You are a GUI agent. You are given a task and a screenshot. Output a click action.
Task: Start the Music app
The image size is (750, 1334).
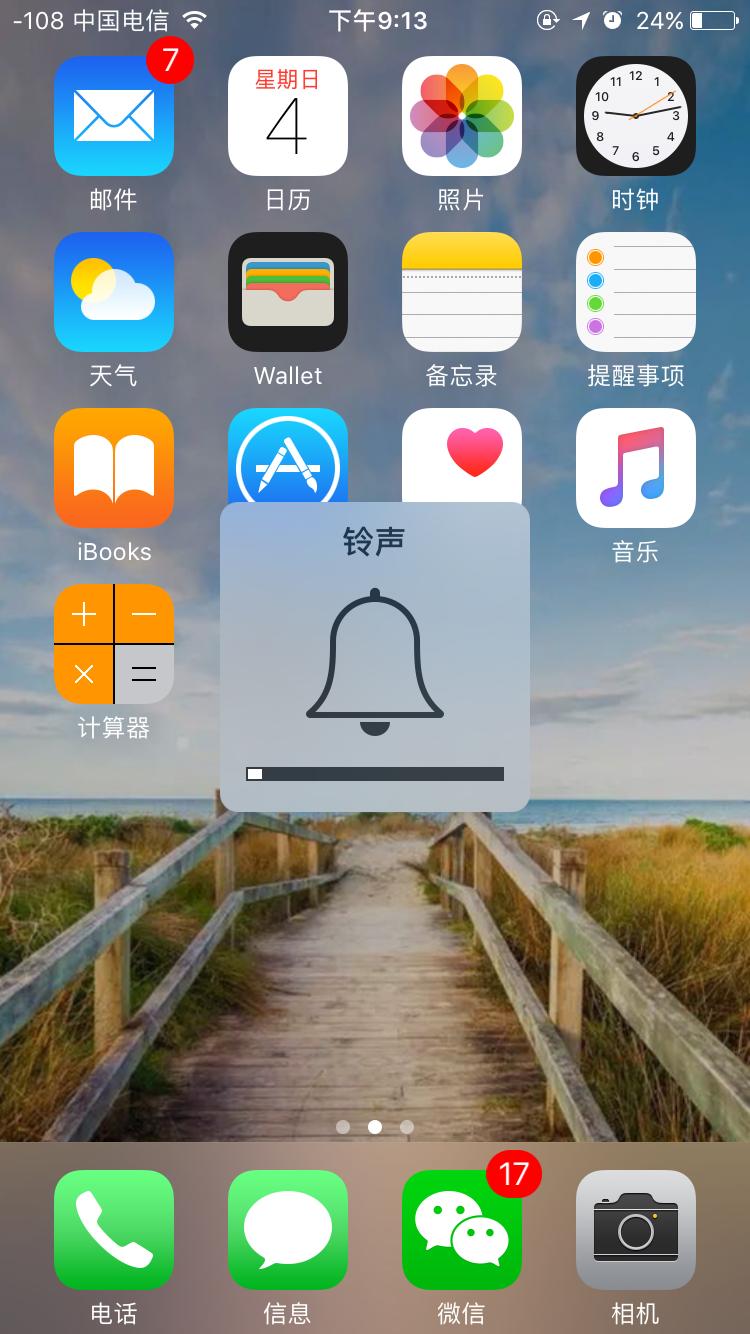tap(636, 468)
